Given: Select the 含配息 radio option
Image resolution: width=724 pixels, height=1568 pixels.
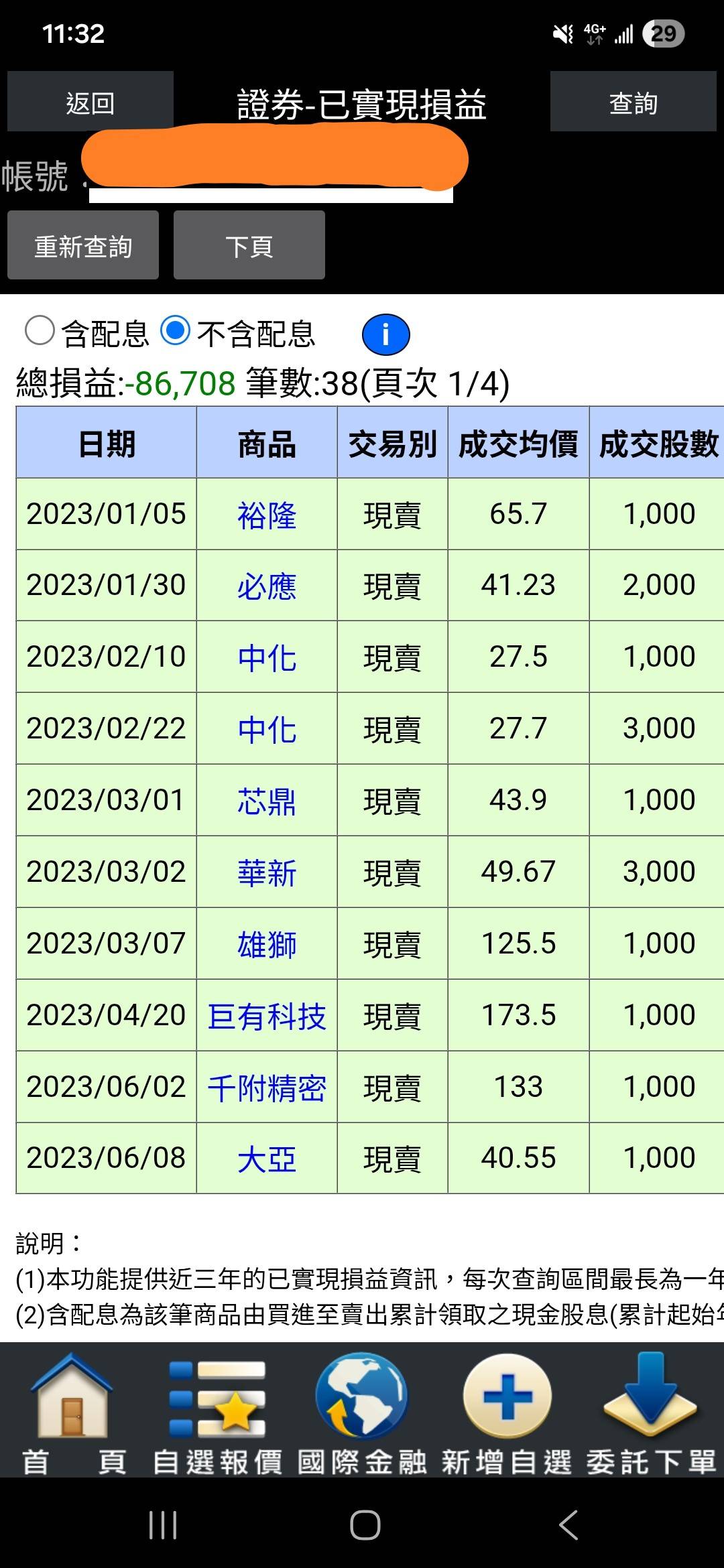Looking at the screenshot, I should (x=40, y=331).
